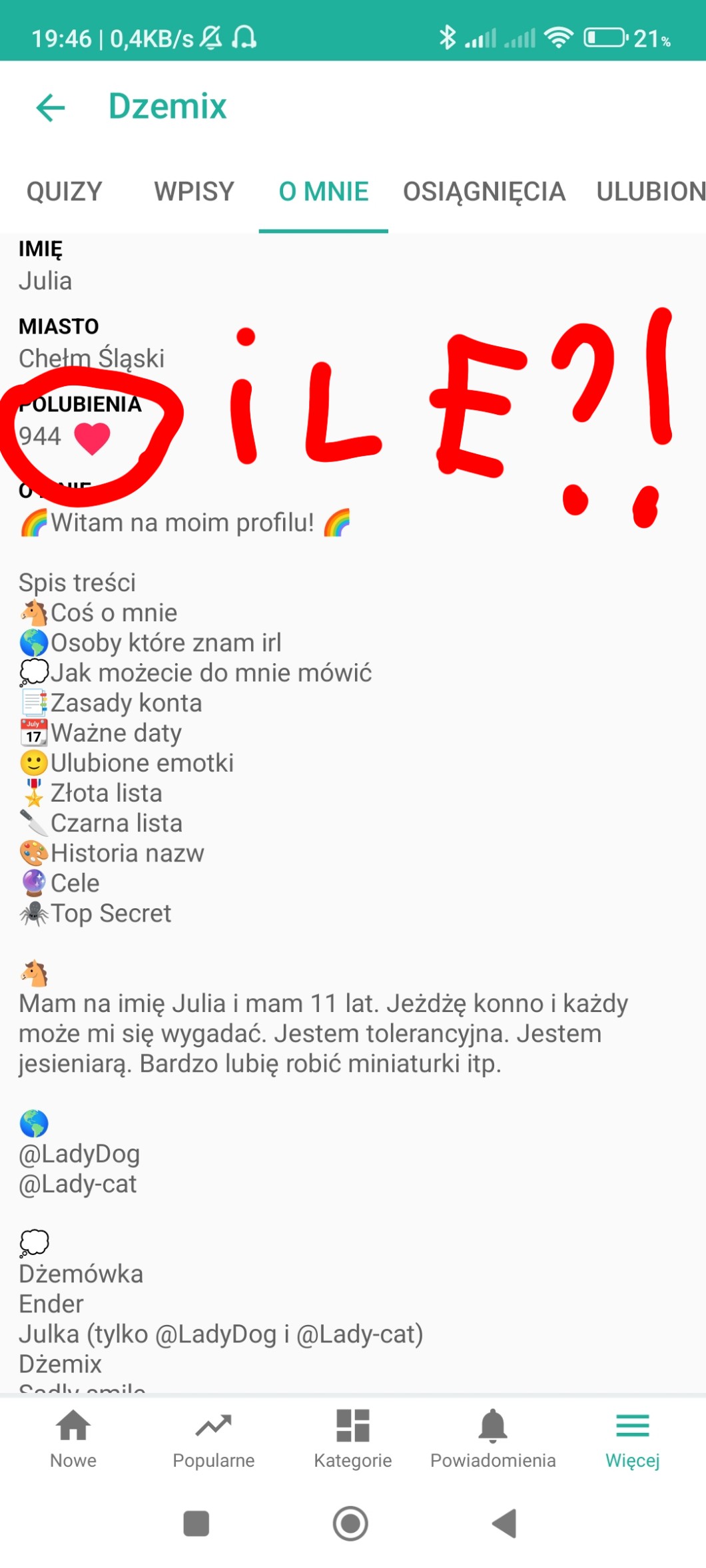Open the WPISY tab
706x1568 pixels.
click(x=194, y=192)
